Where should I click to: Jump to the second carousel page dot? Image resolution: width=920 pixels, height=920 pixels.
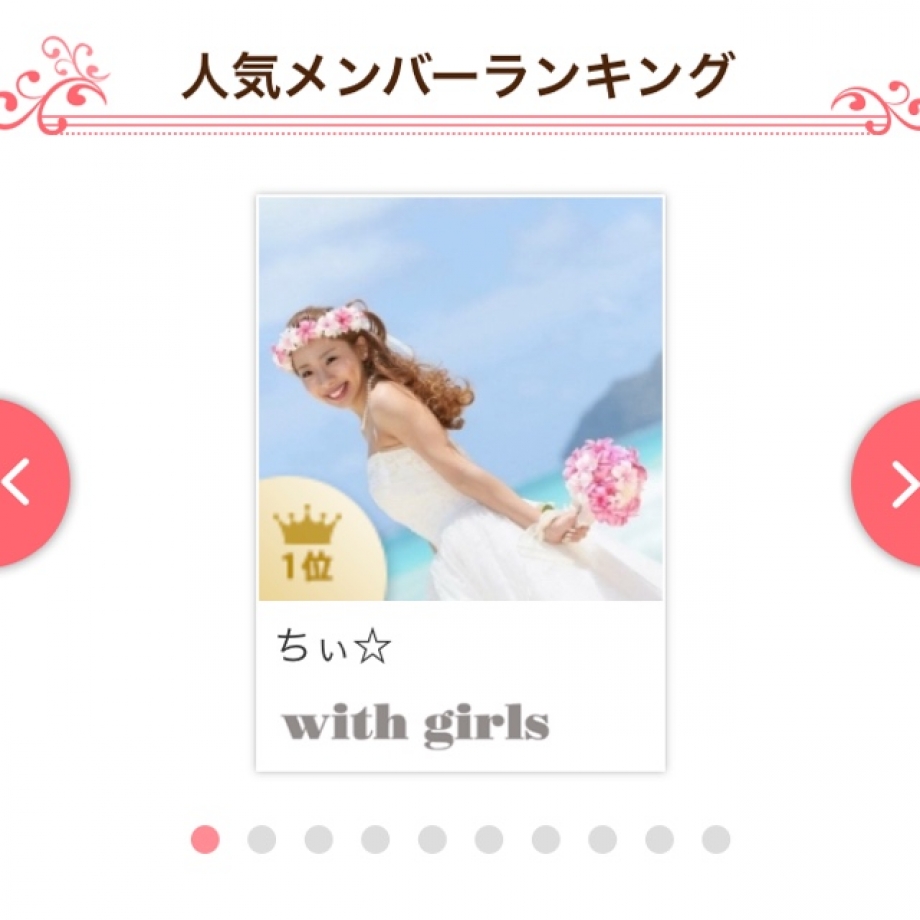(261, 839)
